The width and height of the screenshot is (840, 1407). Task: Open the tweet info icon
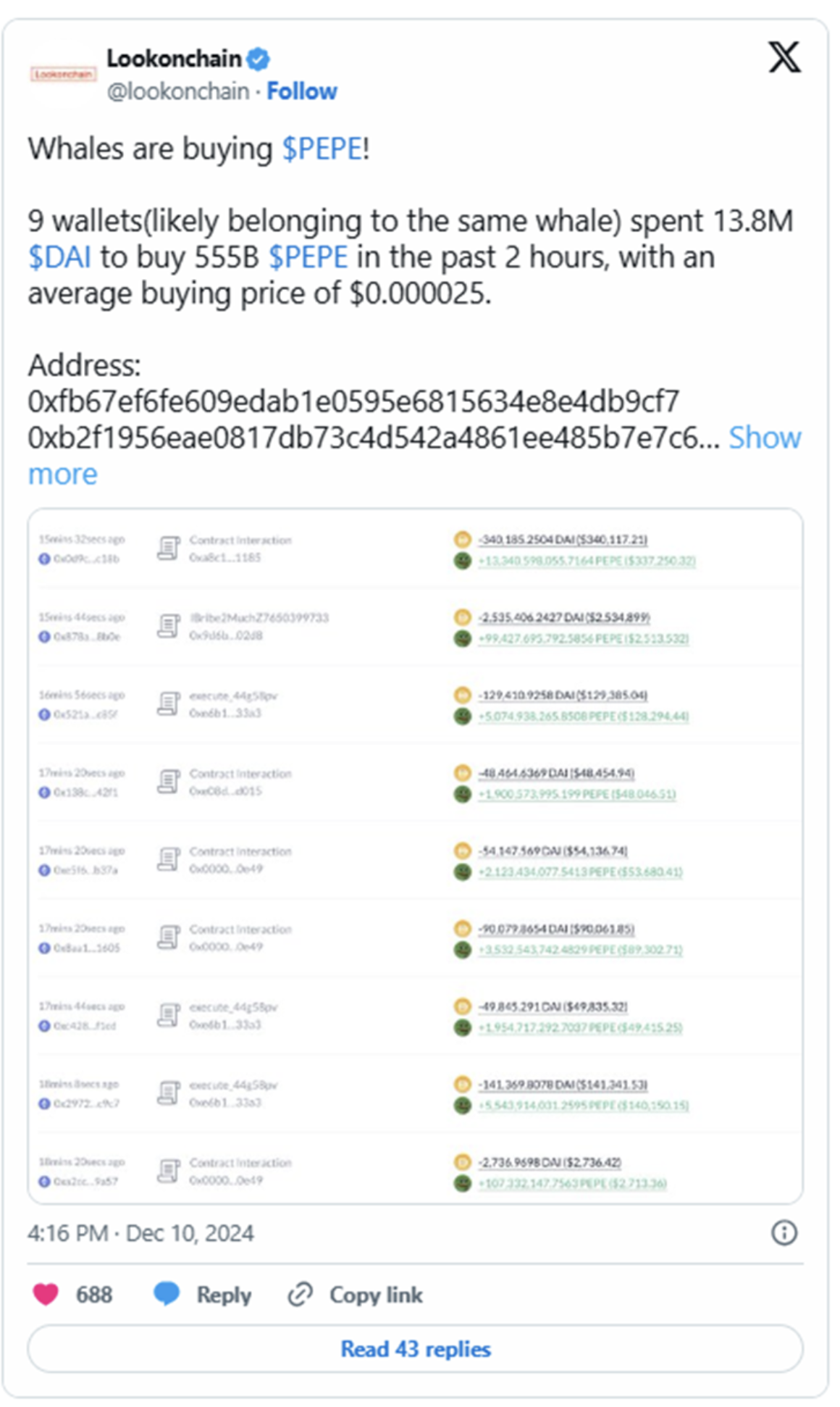tap(784, 1232)
